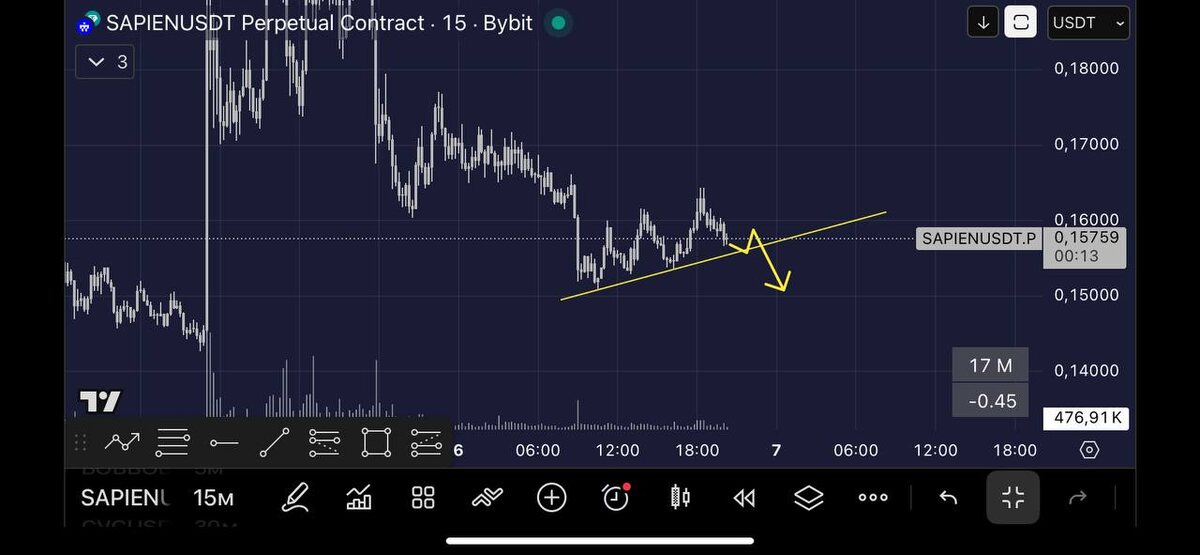1200x555 pixels.
Task: Open the four-squares grid icon
Action: coord(423,497)
